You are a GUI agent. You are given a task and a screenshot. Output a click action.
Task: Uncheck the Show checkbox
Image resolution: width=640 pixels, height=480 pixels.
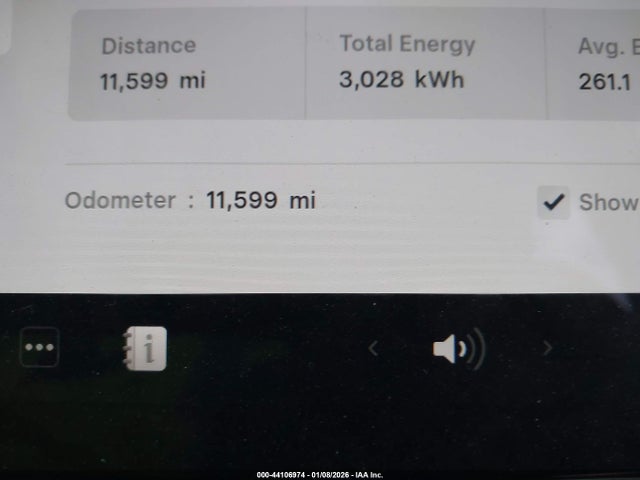coord(553,202)
